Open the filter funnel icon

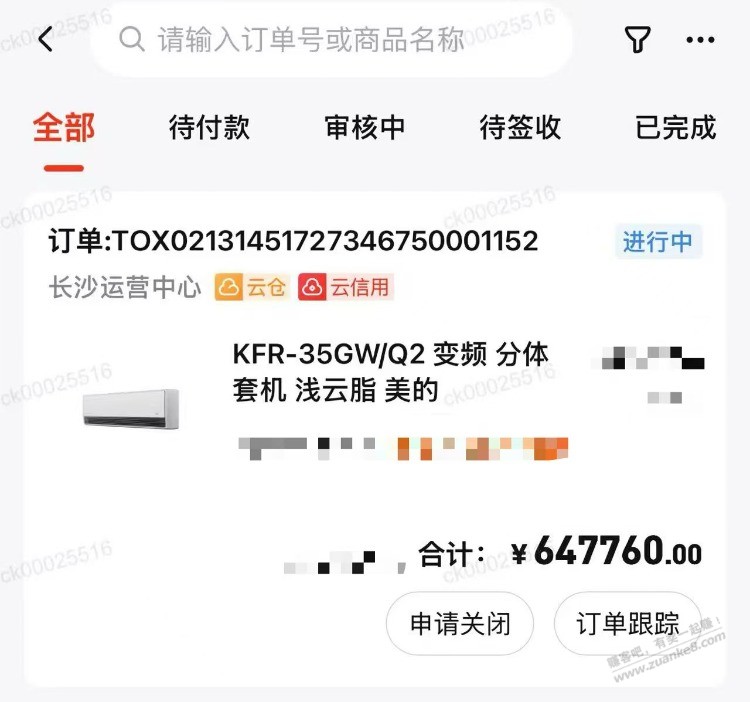point(637,40)
